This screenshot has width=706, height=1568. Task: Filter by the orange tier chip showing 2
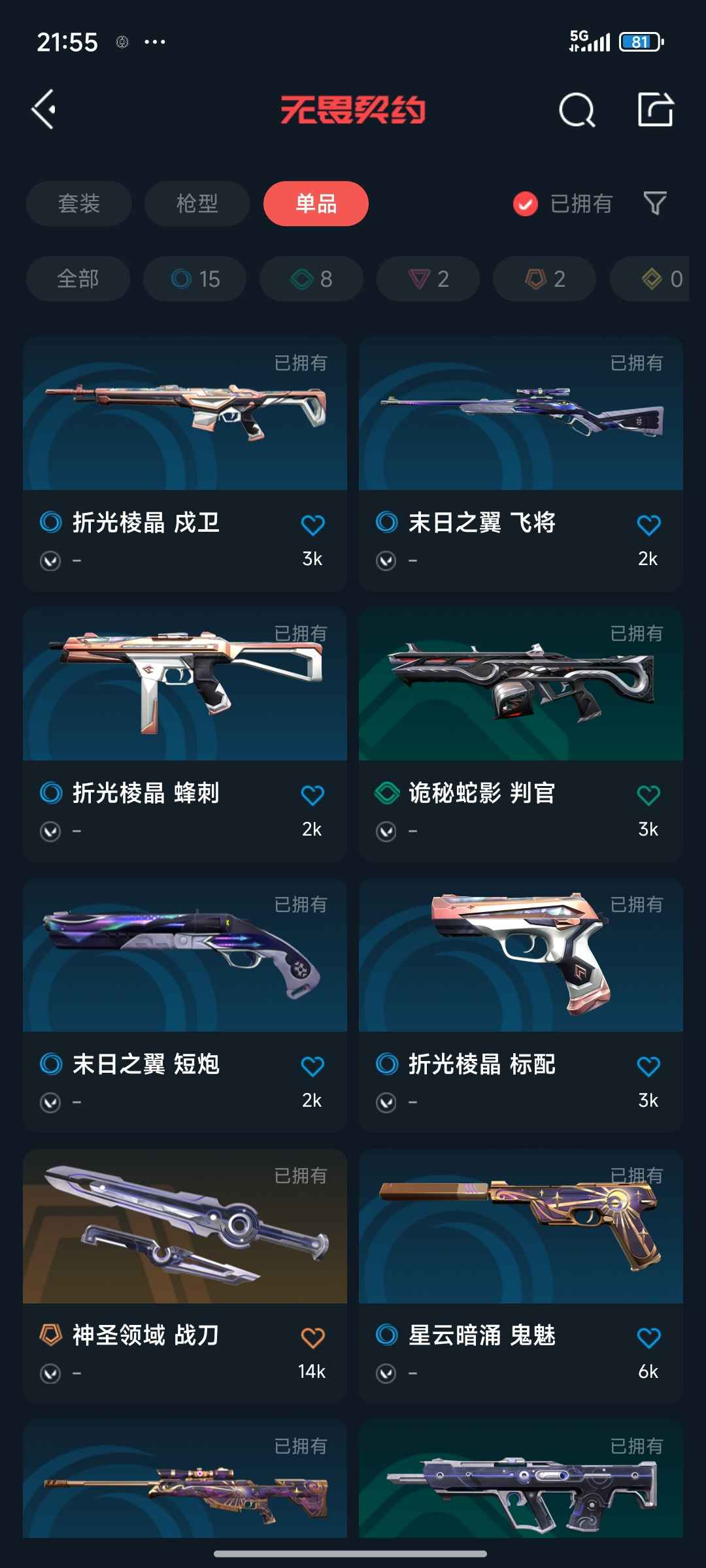click(x=545, y=279)
